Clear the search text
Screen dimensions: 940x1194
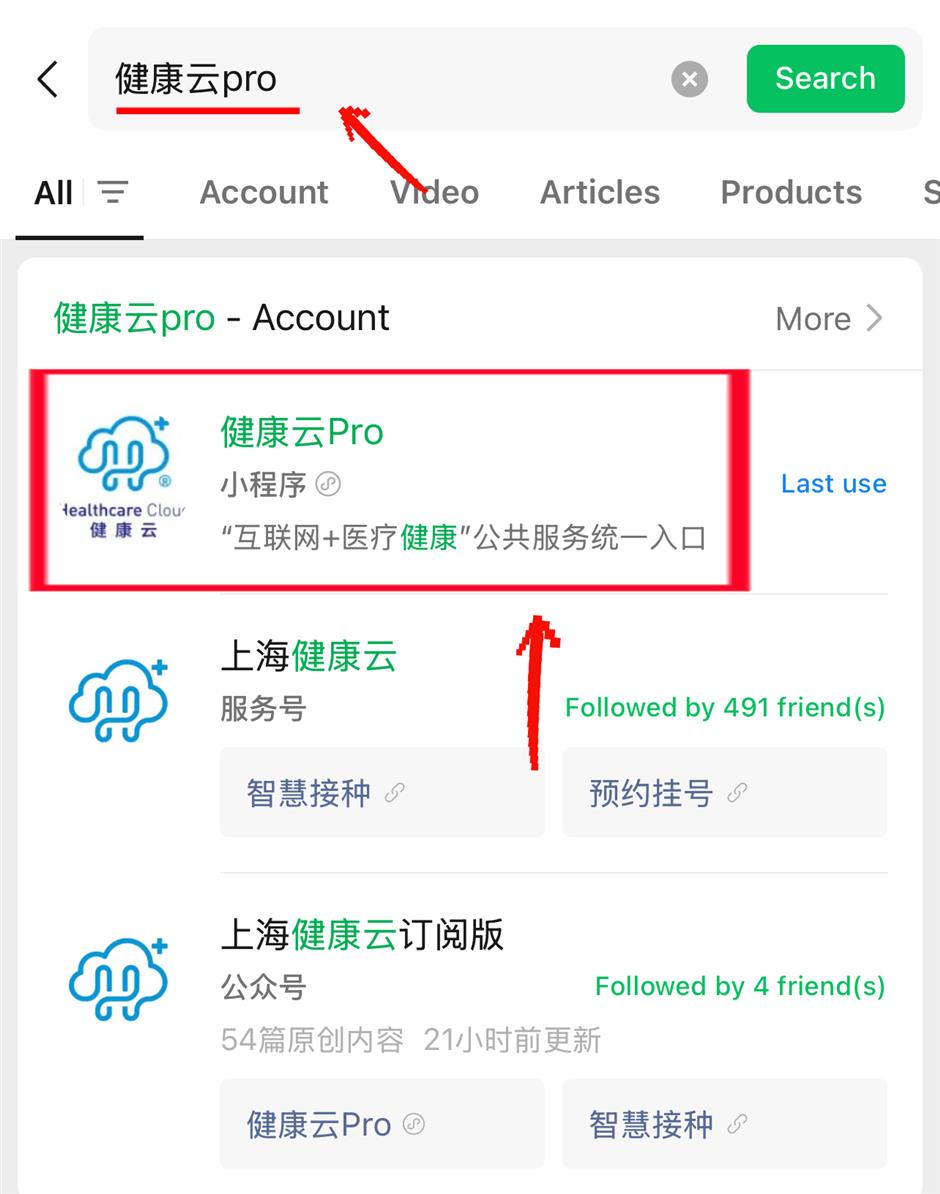(689, 79)
